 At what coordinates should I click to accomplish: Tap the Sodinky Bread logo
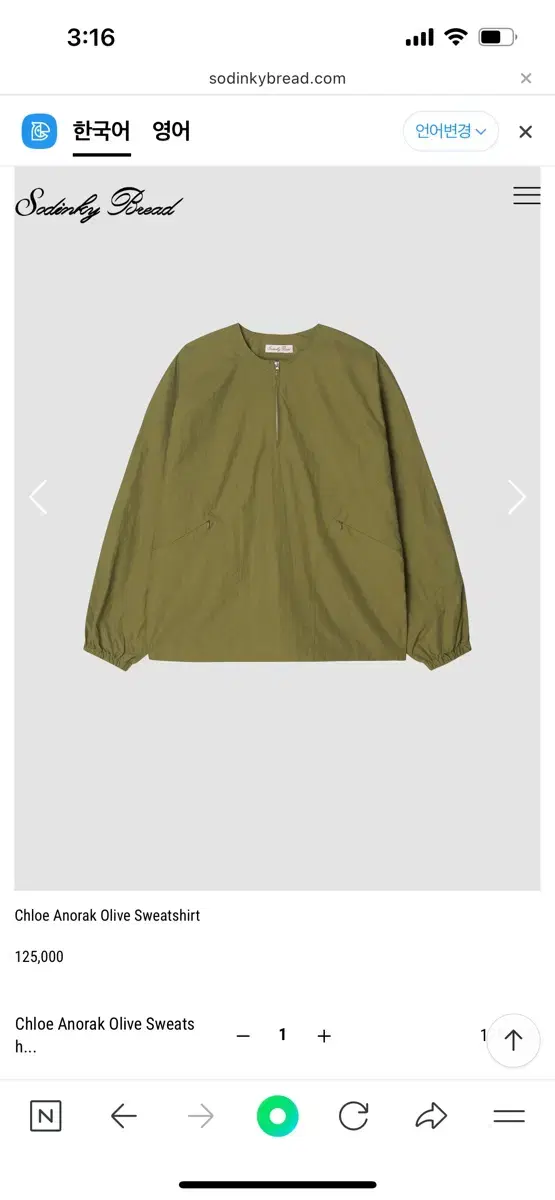click(99, 203)
